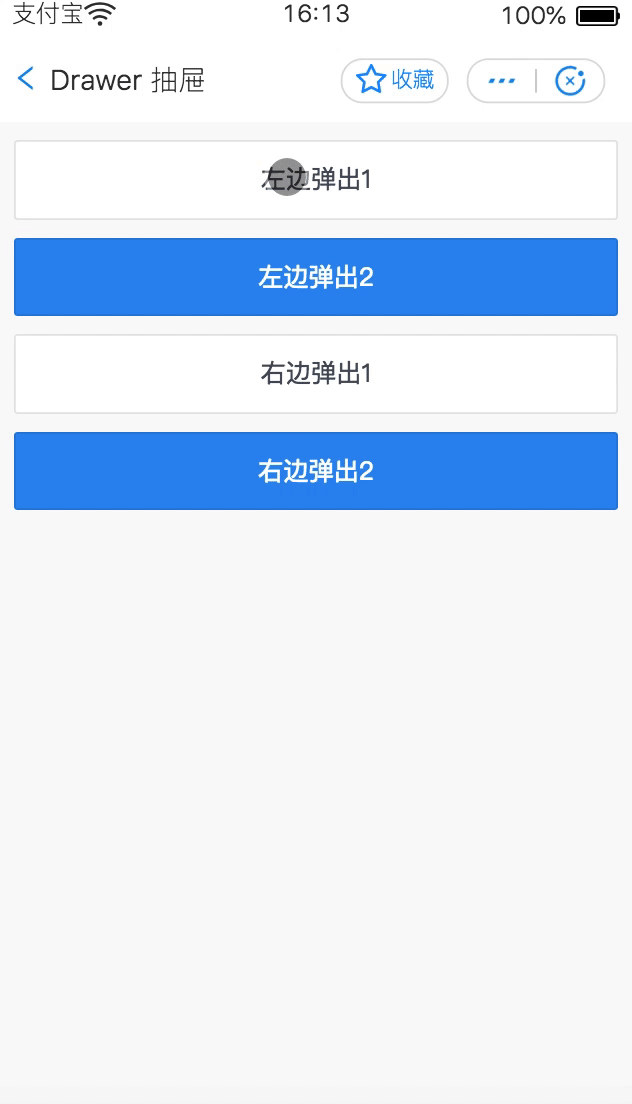This screenshot has width=632, height=1104.
Task: Close the mini program
Action: [x=570, y=81]
